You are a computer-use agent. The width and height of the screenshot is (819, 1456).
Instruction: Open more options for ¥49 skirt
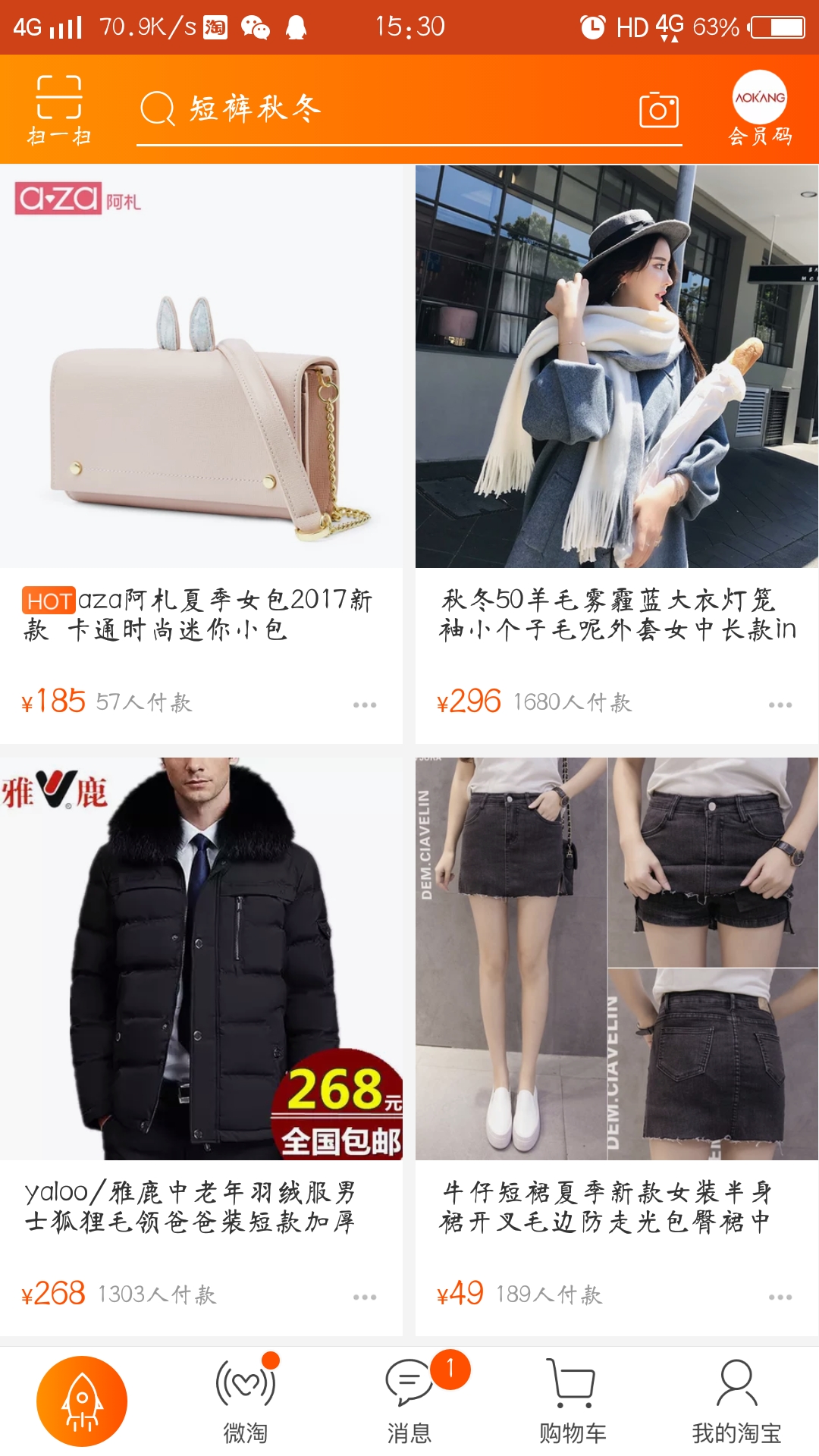click(x=780, y=1298)
